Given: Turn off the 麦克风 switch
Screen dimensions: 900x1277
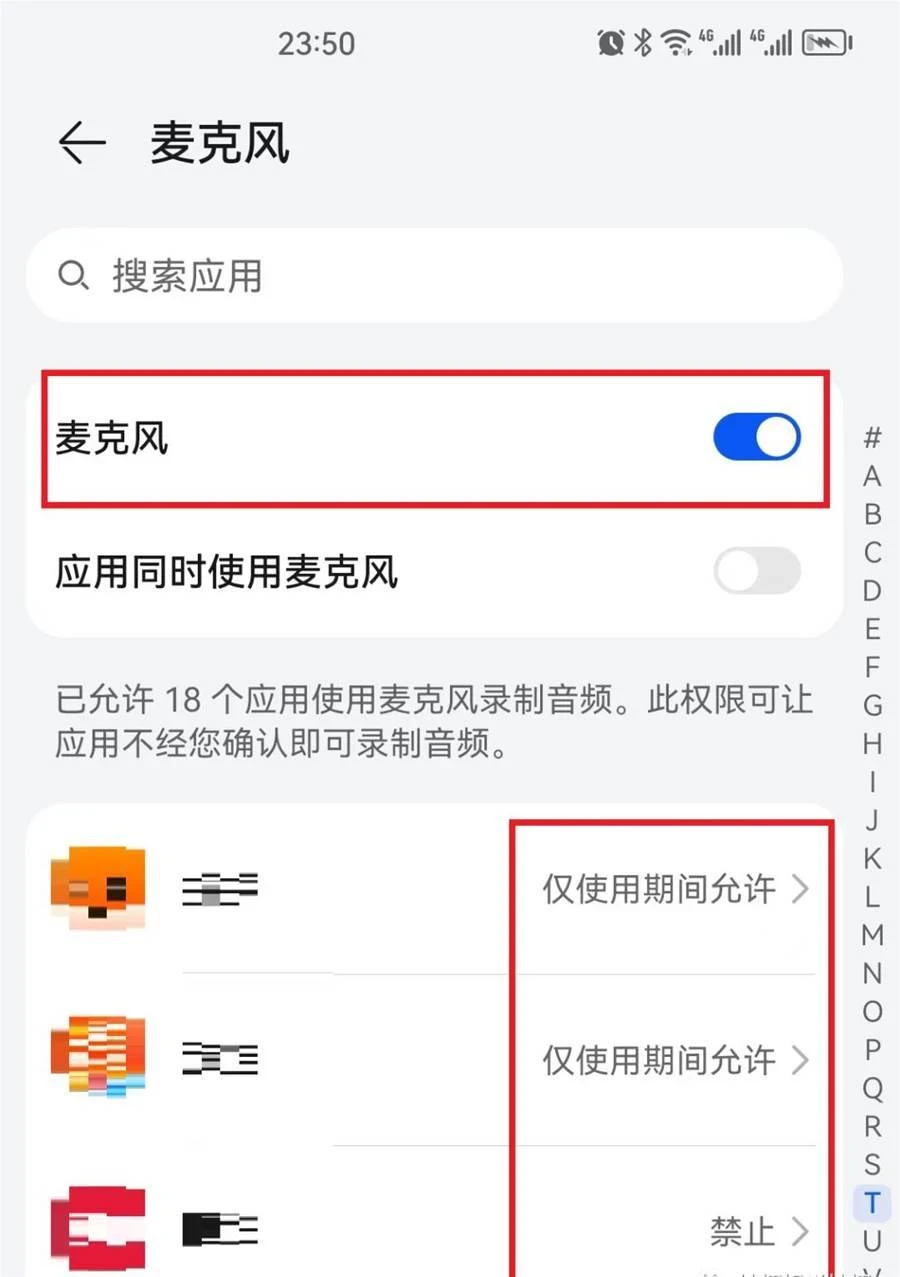Looking at the screenshot, I should (x=756, y=438).
